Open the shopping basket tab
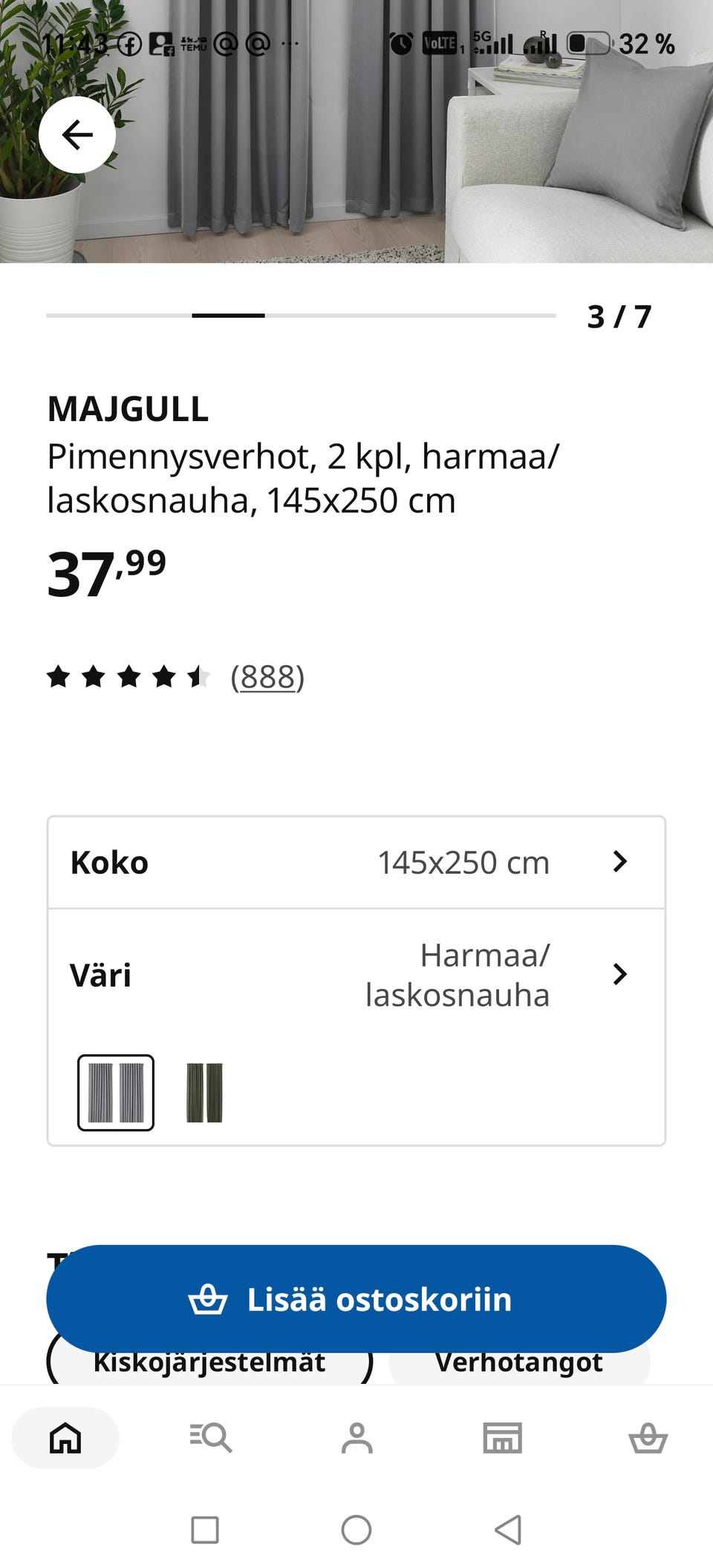The image size is (713, 1568). click(x=648, y=1437)
